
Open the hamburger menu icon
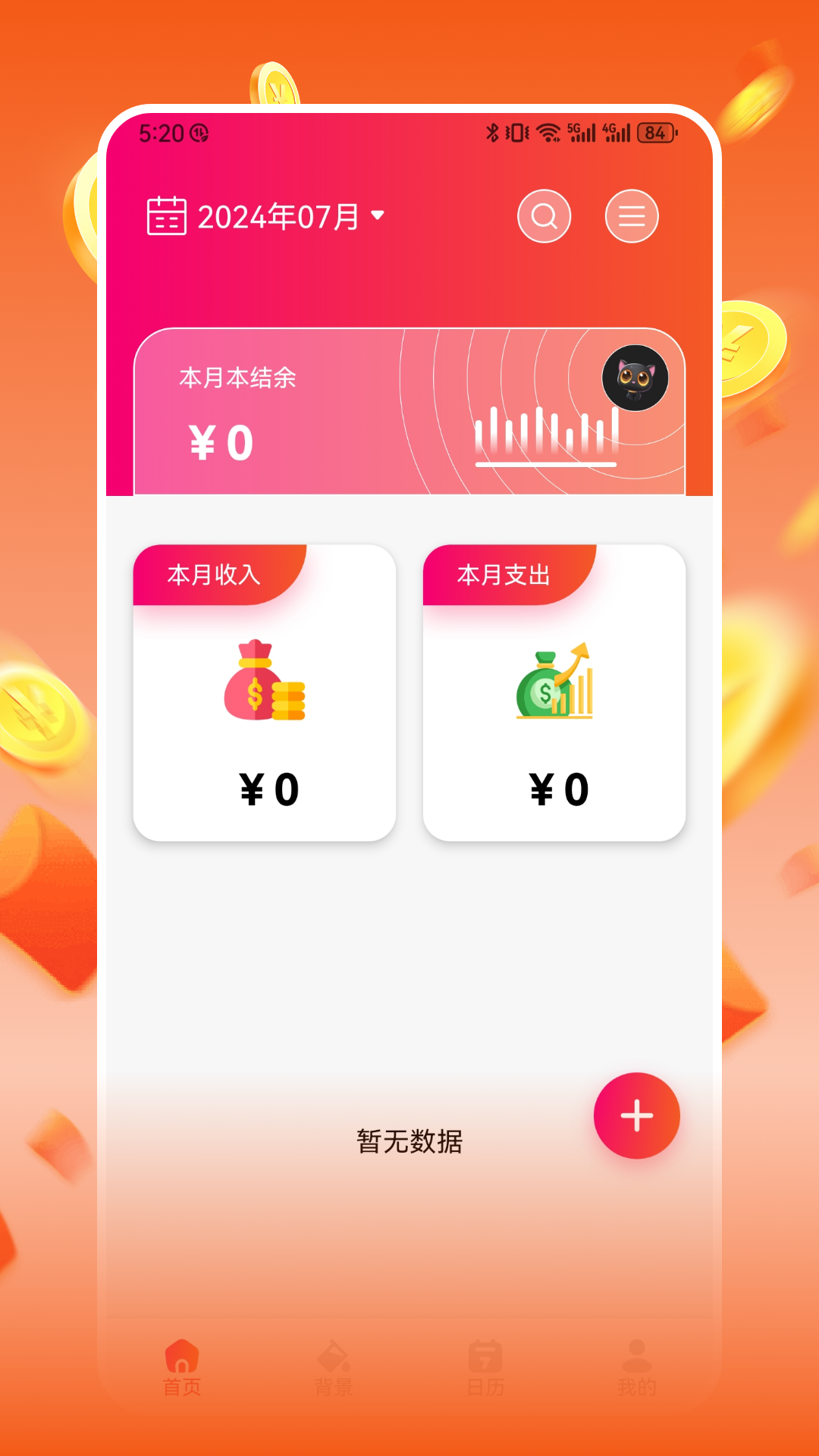[x=632, y=217]
